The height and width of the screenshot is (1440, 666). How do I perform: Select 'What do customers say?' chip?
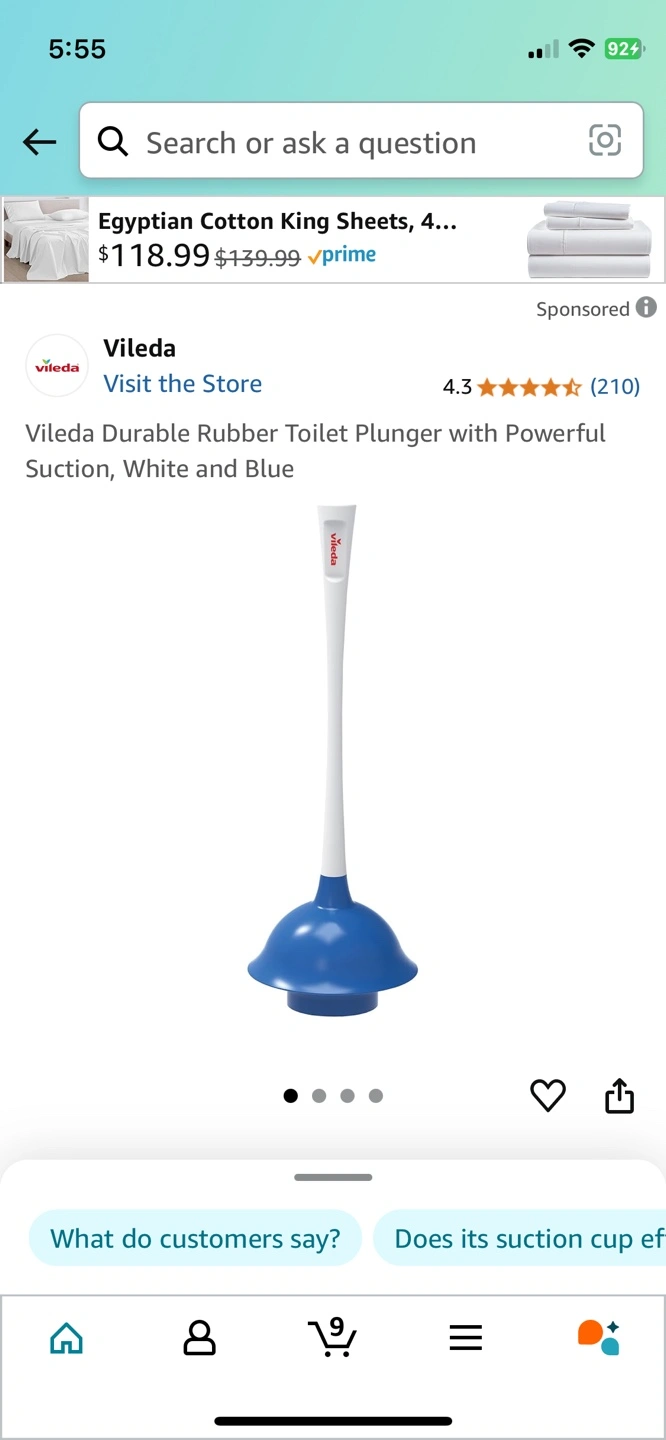(195, 1239)
